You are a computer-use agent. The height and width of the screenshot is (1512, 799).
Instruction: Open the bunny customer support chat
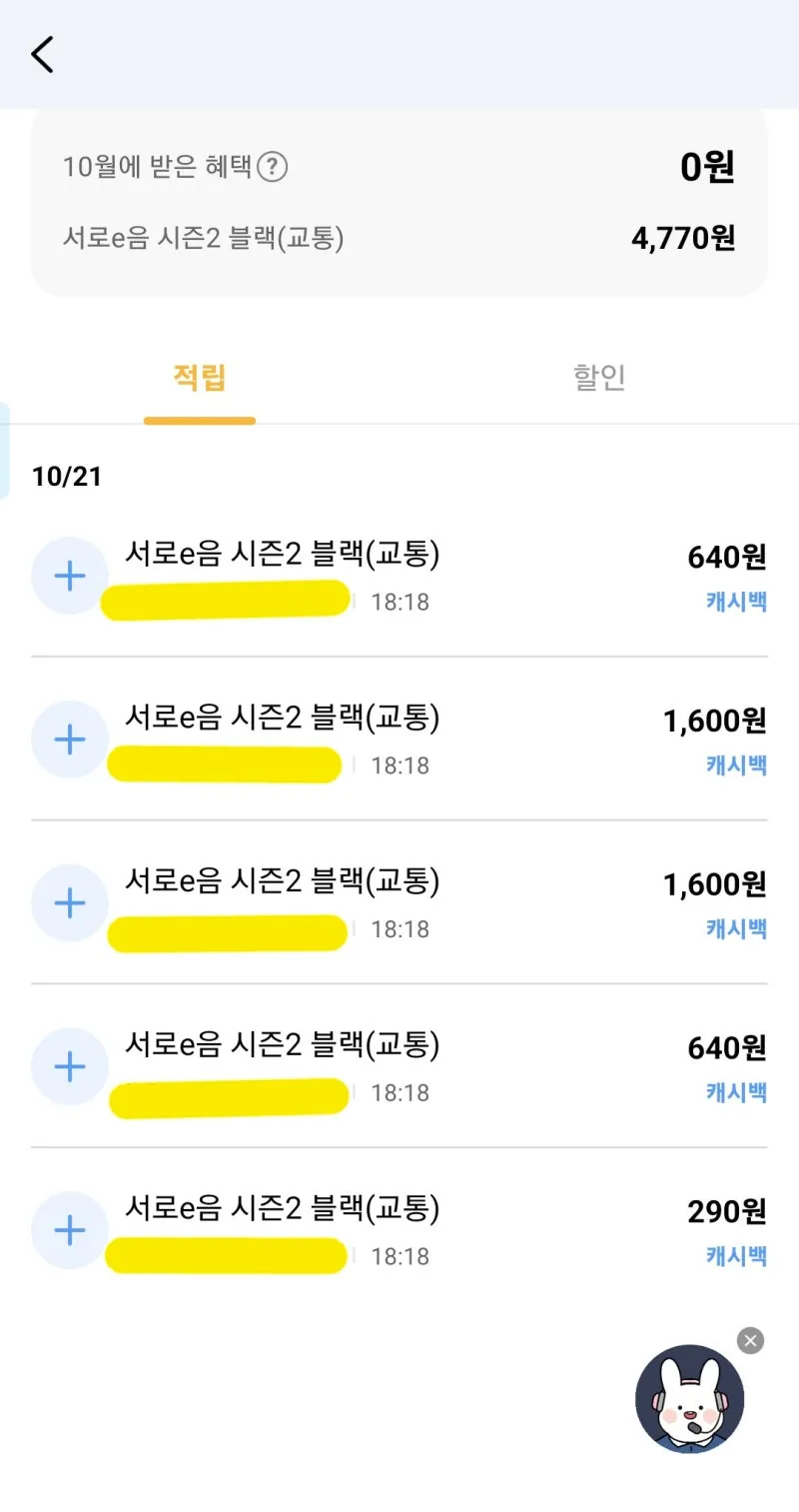pyautogui.click(x=690, y=1398)
